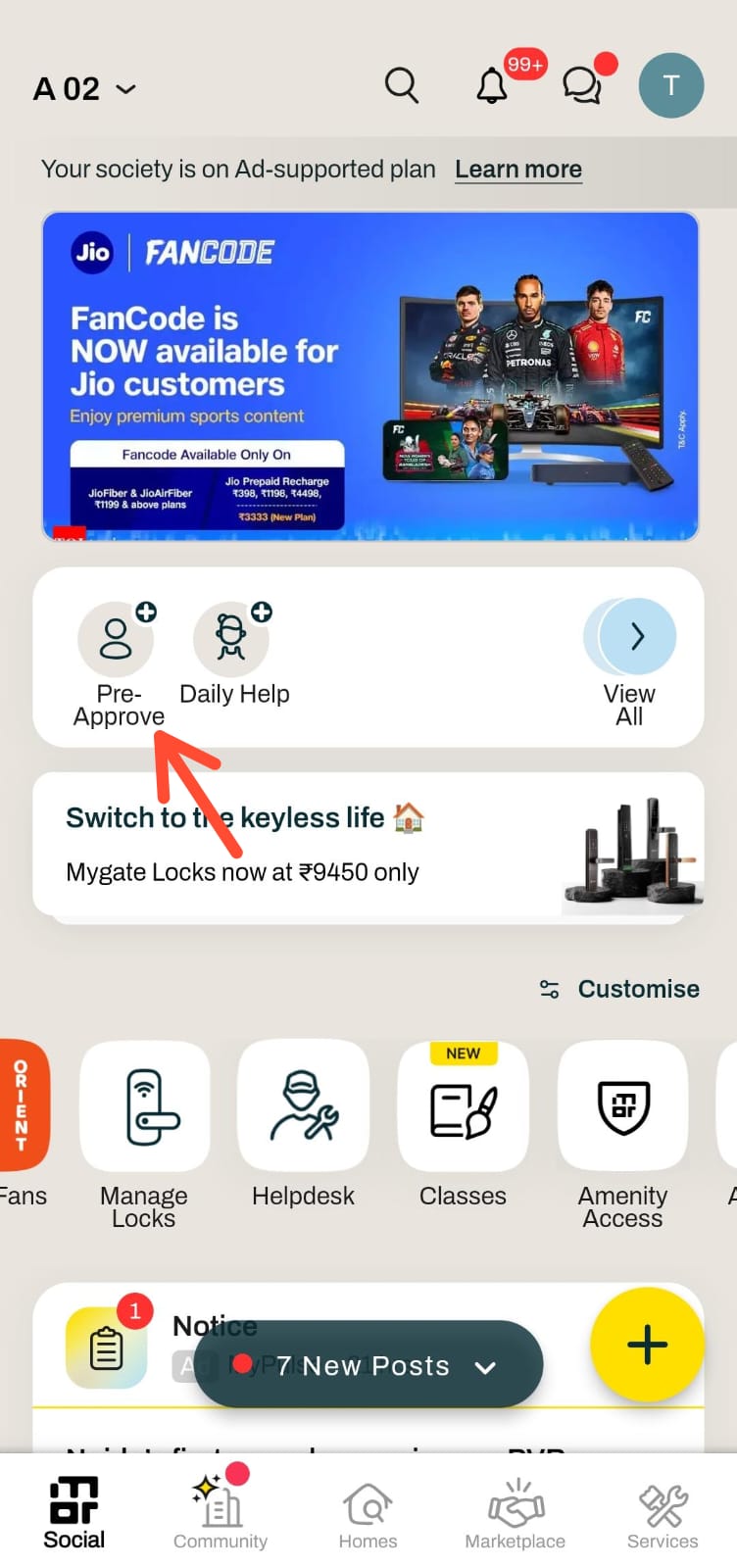Viewport: 737px width, 1568px height.
Task: Switch to the Community tab
Action: pyautogui.click(x=221, y=1510)
